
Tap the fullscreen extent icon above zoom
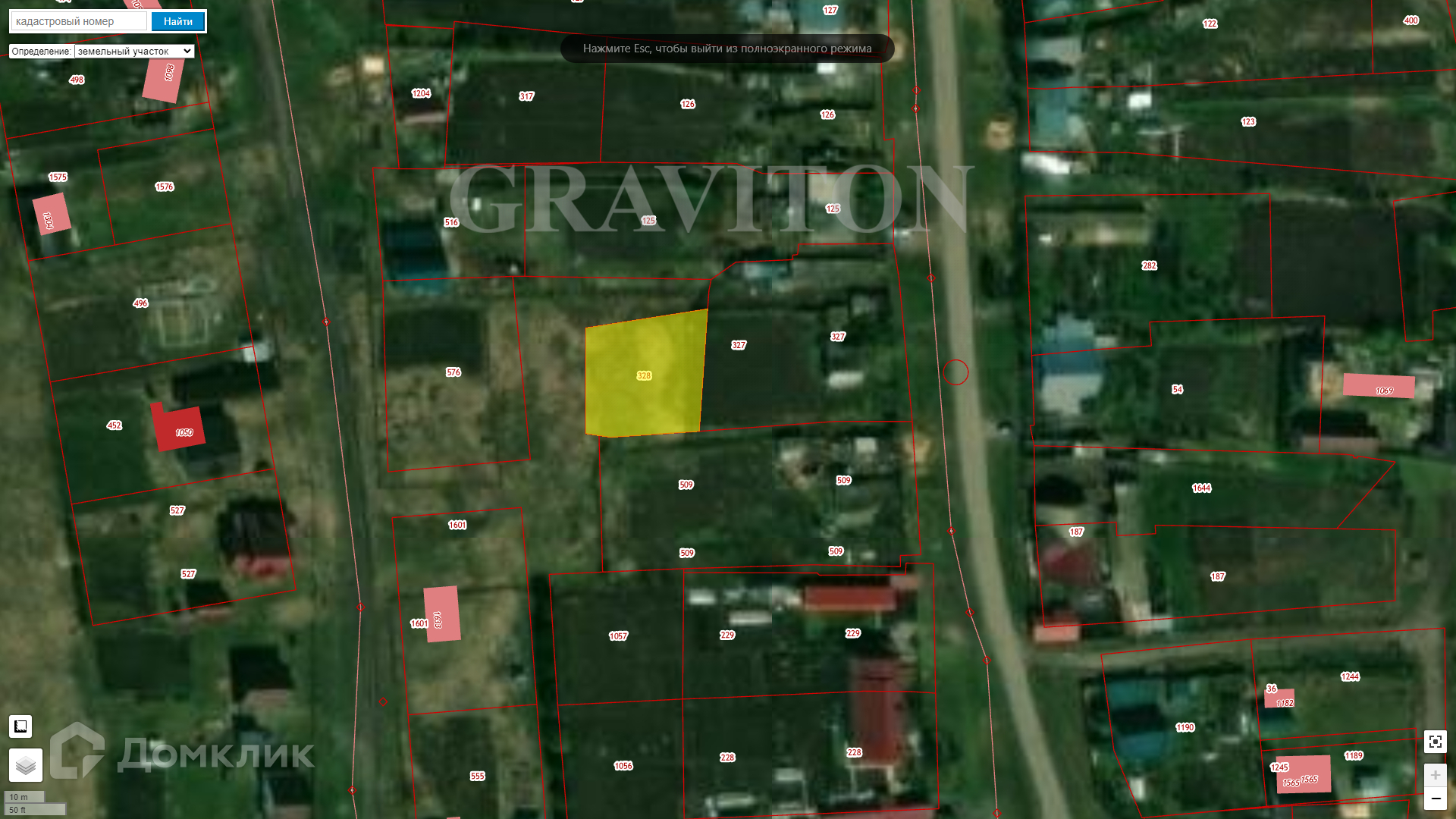pyautogui.click(x=1435, y=742)
